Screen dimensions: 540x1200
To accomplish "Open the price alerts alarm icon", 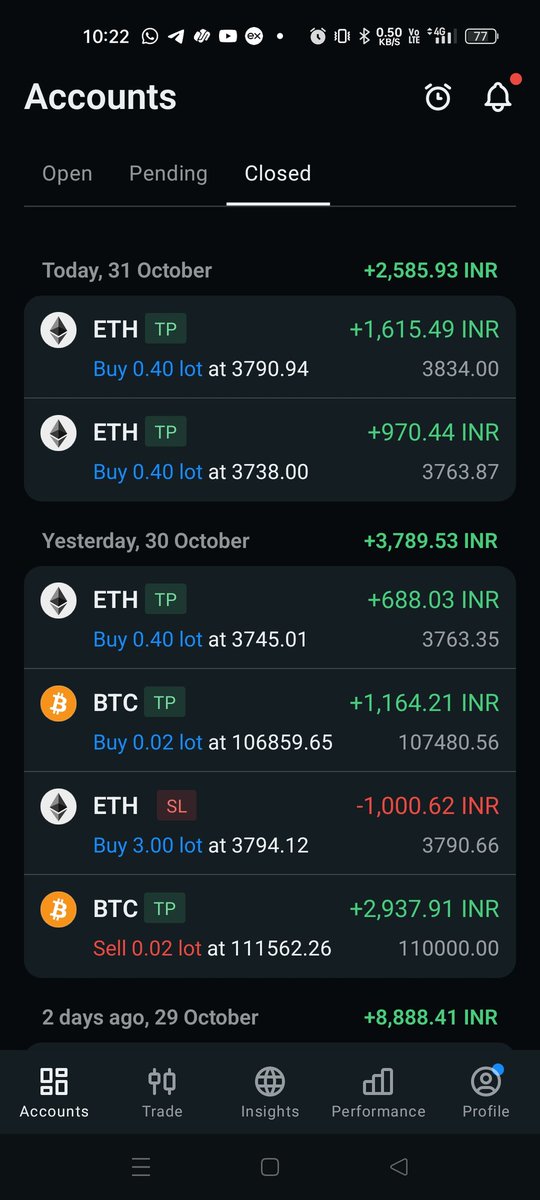I will (437, 97).
